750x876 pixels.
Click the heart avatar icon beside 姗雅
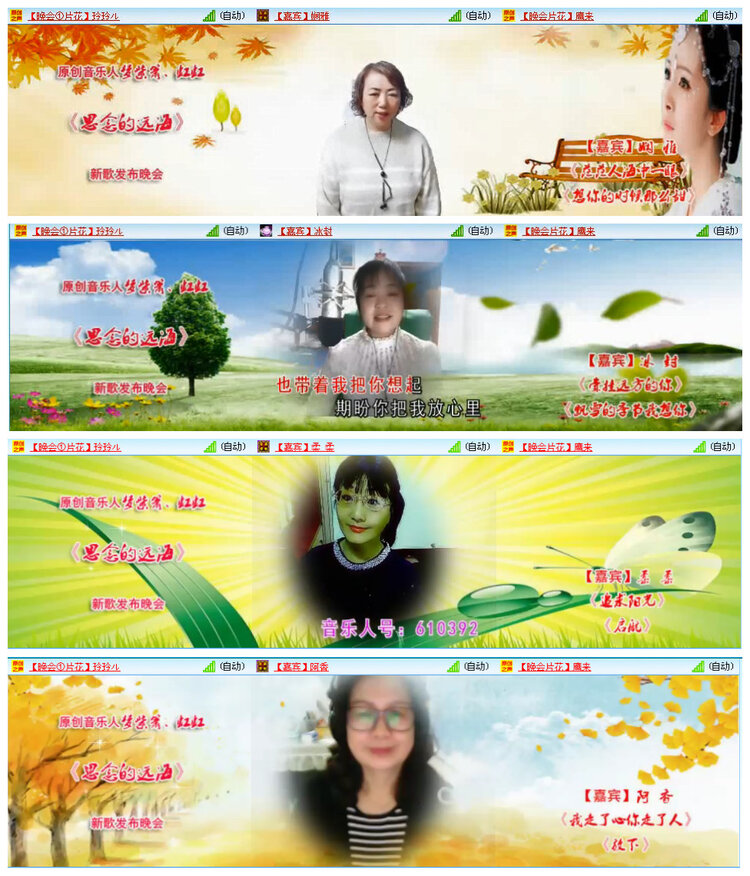(262, 14)
